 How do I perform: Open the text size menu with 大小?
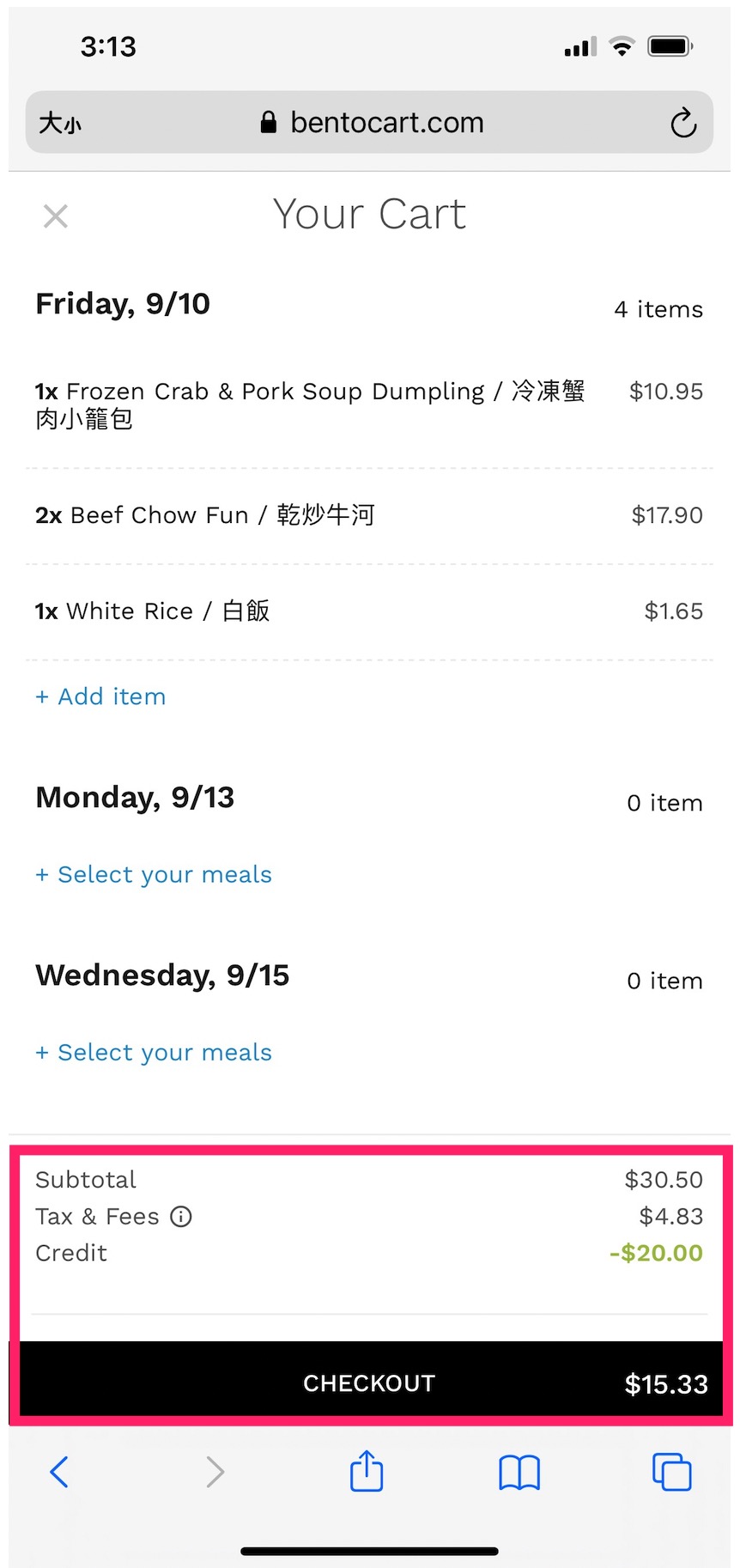pyautogui.click(x=59, y=123)
